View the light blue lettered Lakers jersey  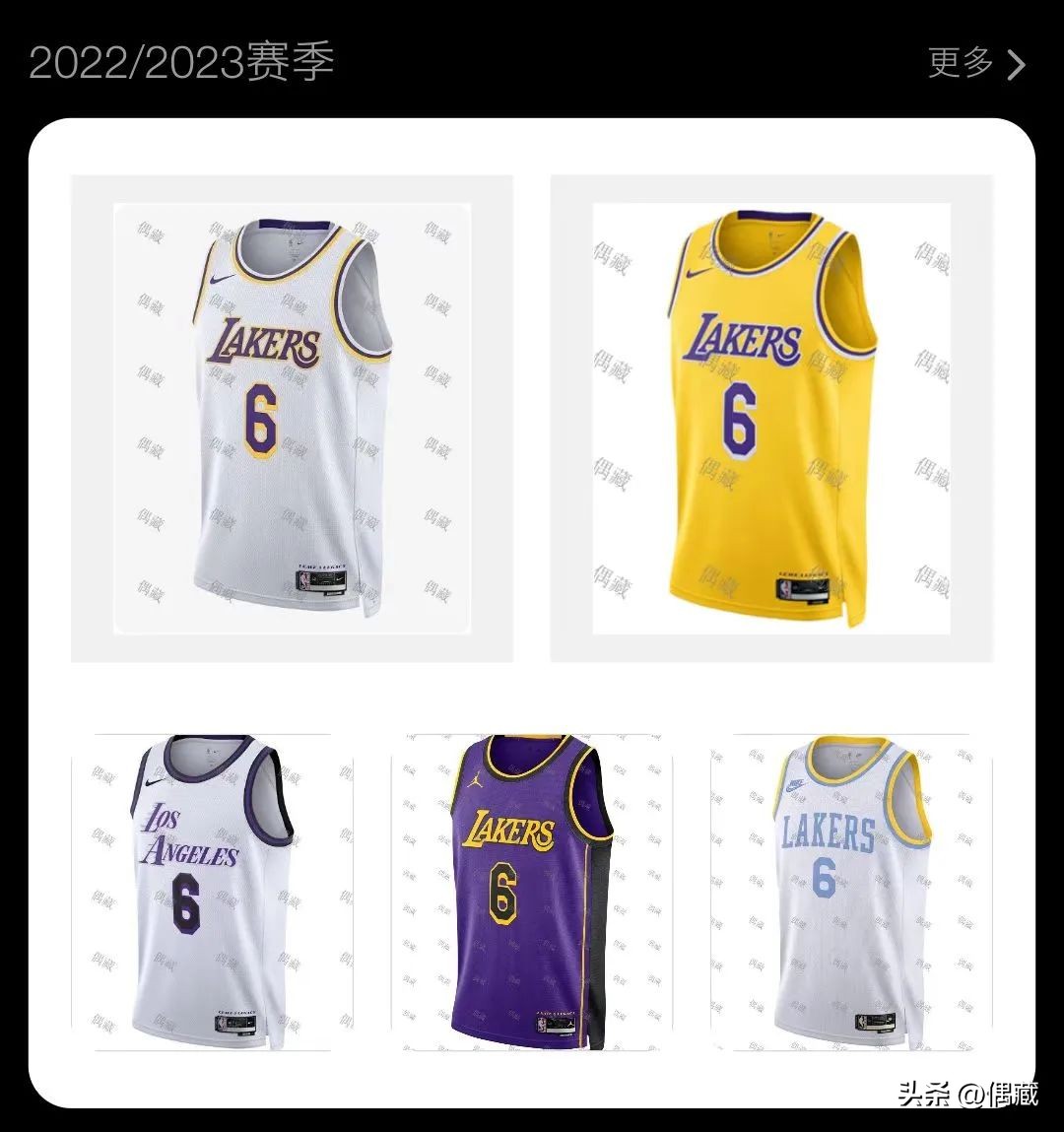[x=851, y=892]
